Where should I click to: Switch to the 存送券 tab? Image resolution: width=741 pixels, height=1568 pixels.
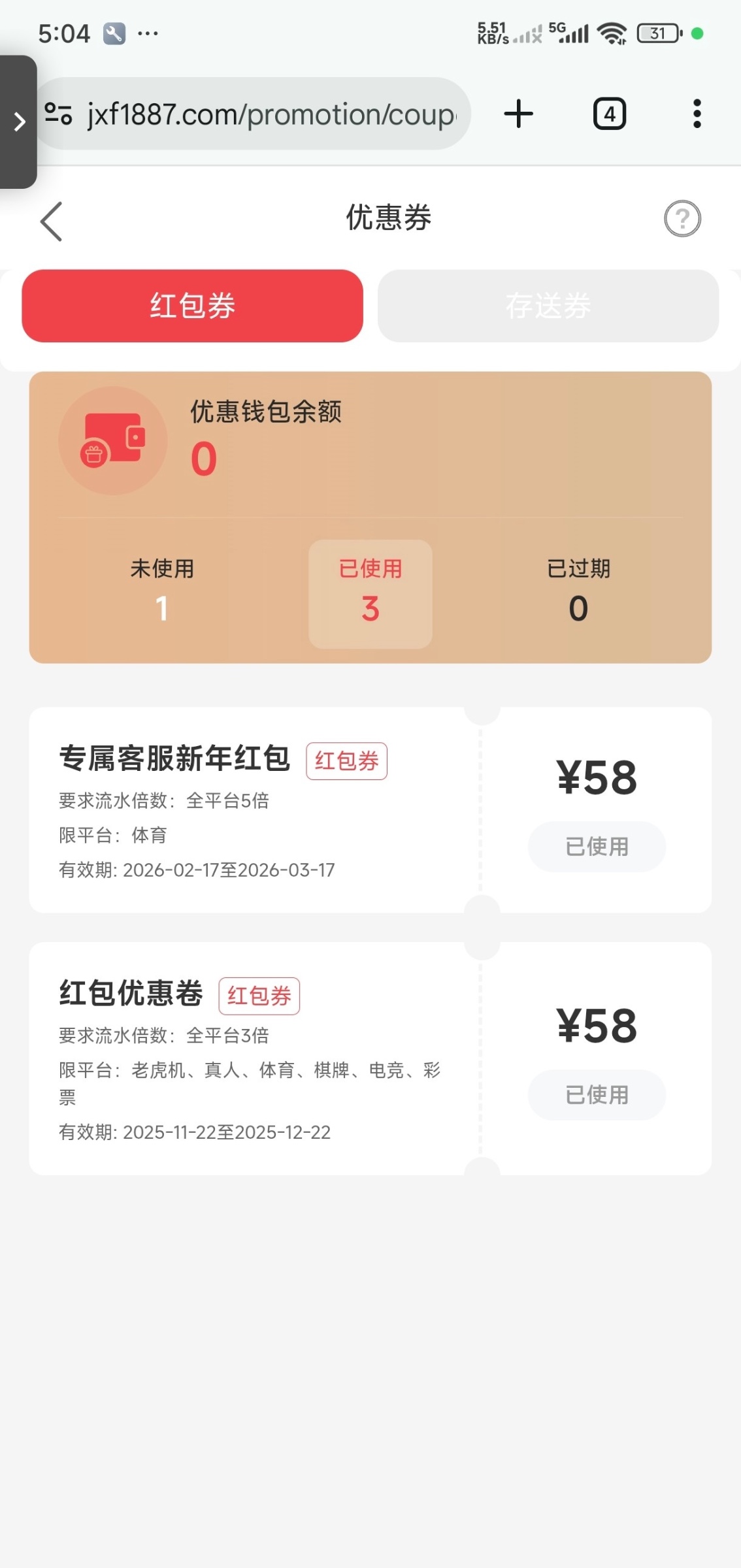coord(548,306)
